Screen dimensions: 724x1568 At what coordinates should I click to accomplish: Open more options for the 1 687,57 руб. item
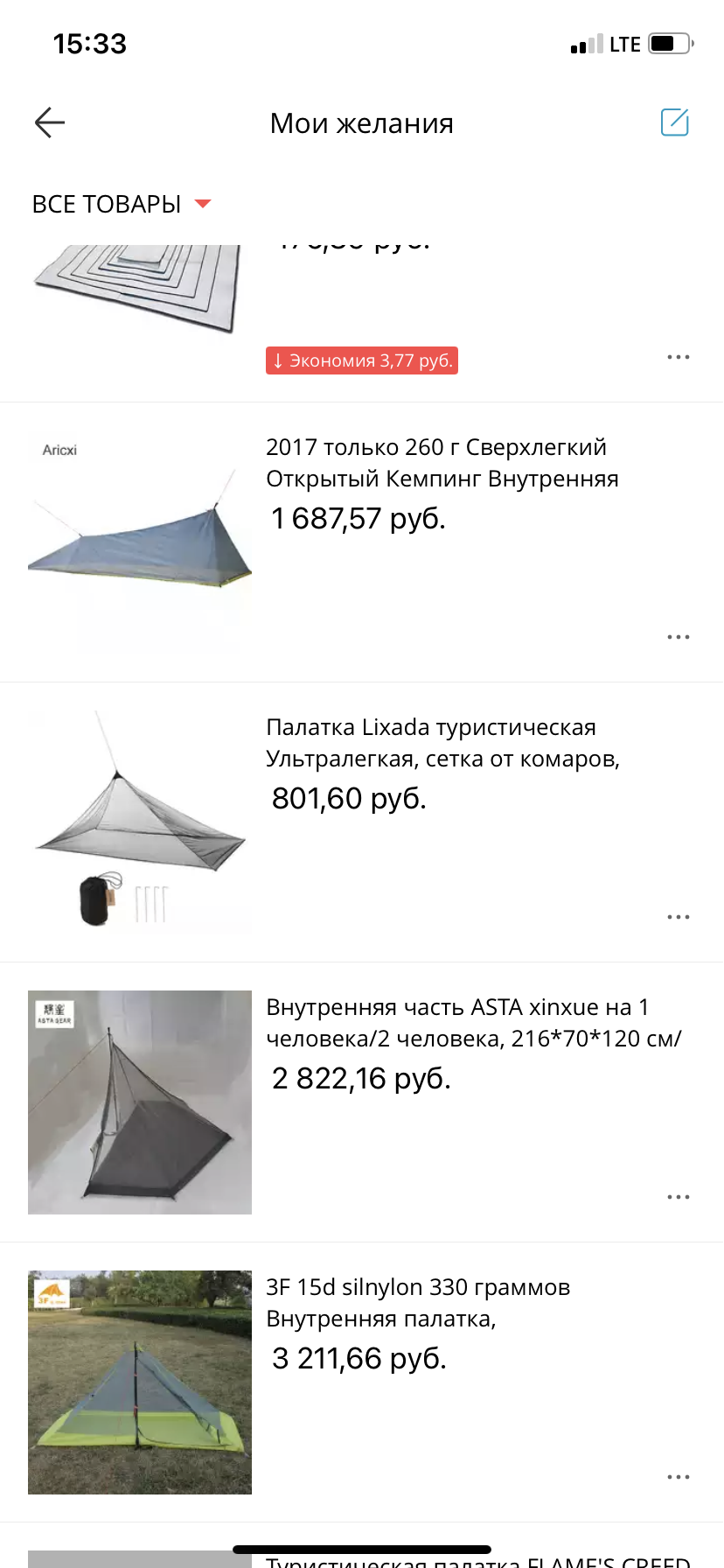(678, 637)
